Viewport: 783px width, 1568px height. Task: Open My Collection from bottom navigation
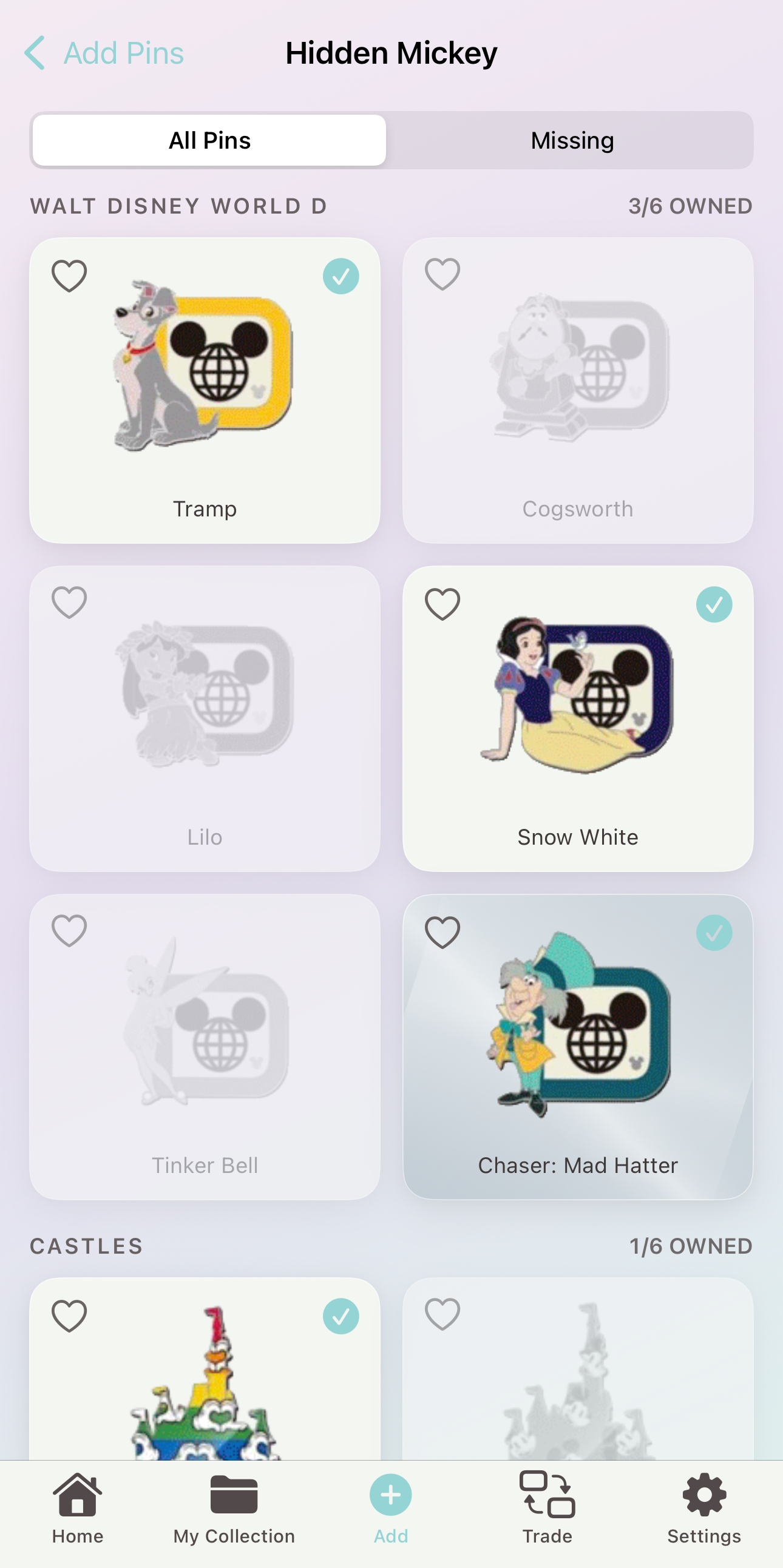pos(234,1516)
